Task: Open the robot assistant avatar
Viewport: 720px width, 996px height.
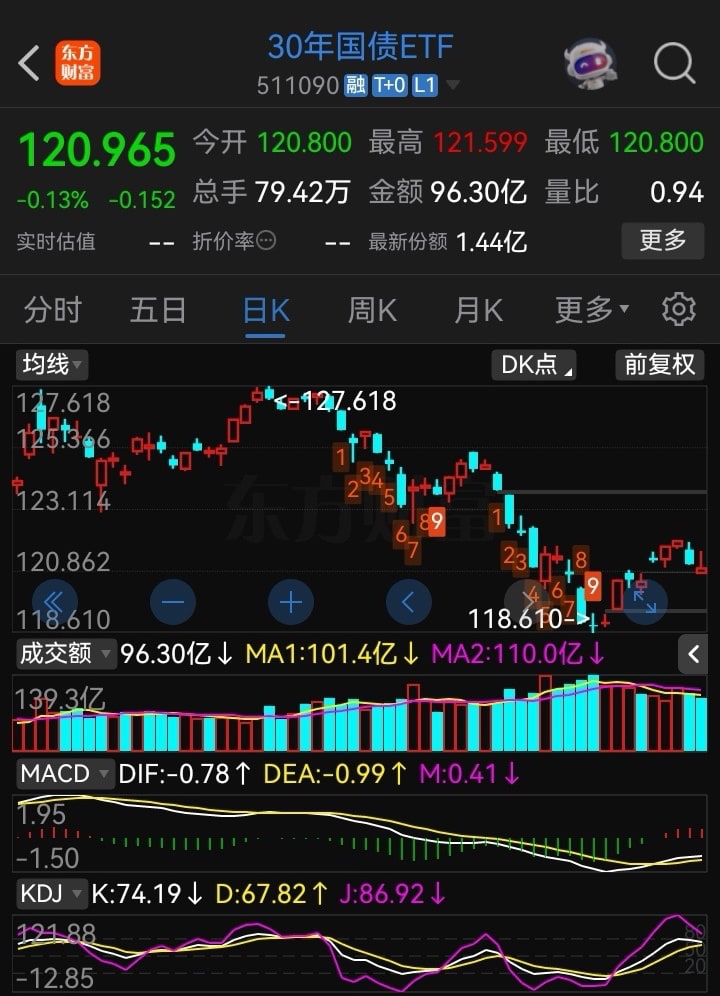Action: [x=590, y=64]
